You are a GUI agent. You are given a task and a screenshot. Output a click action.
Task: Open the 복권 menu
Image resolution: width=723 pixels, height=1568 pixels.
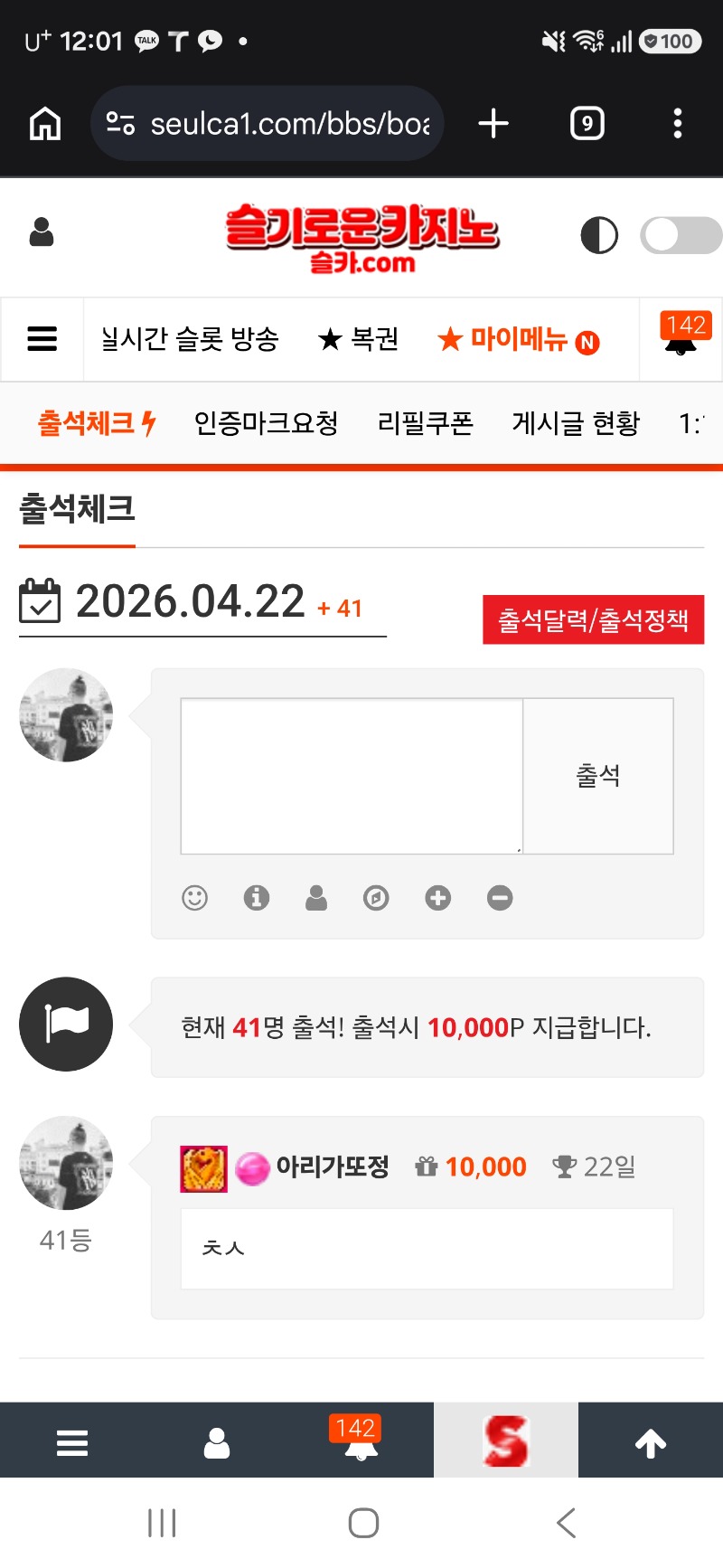point(359,339)
